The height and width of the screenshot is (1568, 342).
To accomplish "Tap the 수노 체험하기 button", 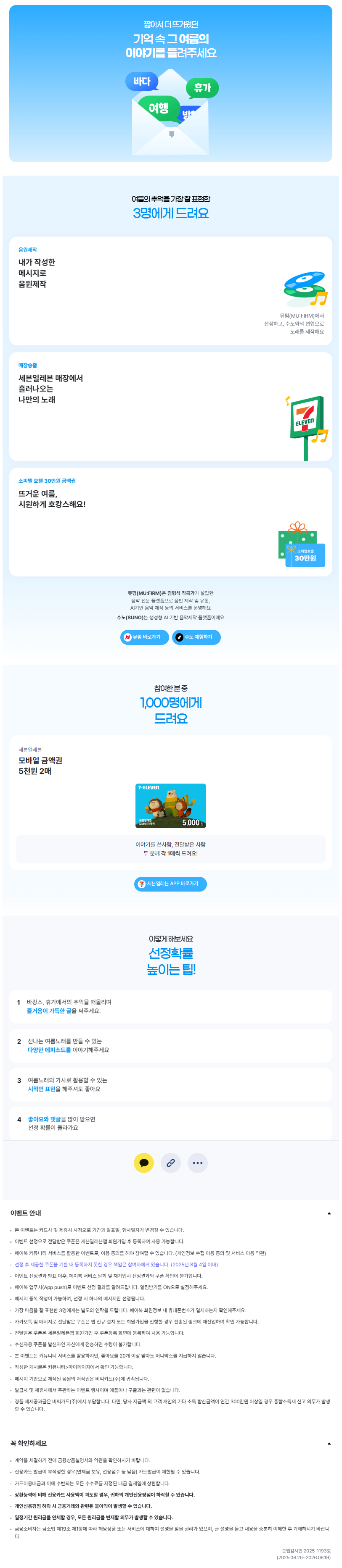I will tap(196, 637).
